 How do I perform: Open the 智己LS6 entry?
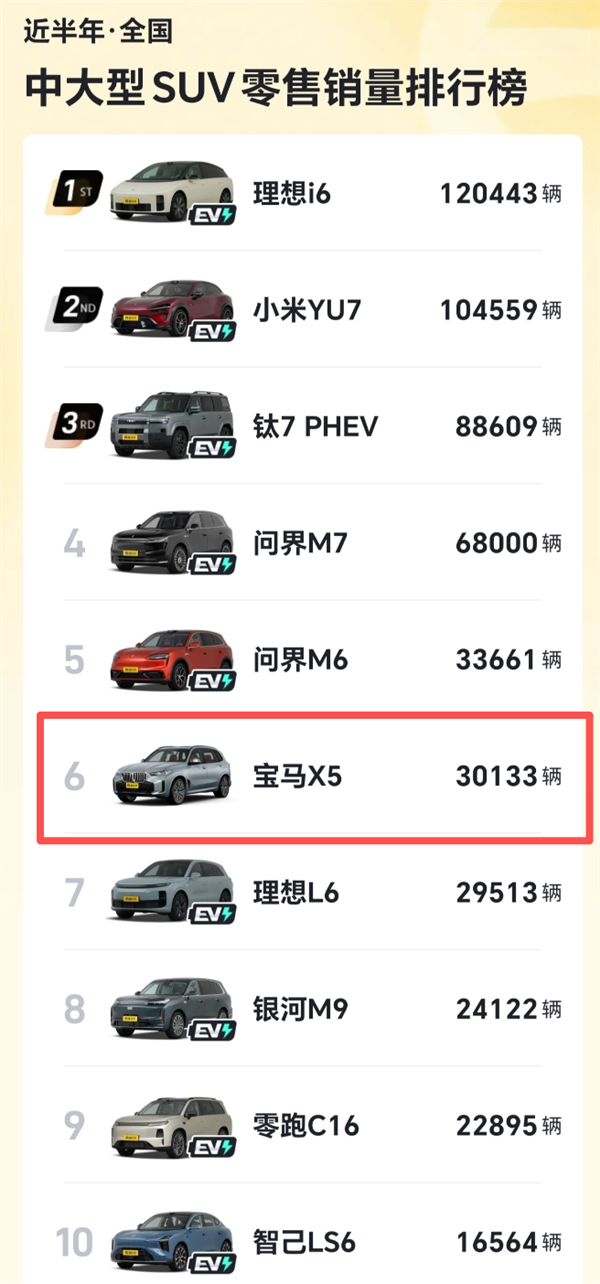(x=302, y=1235)
